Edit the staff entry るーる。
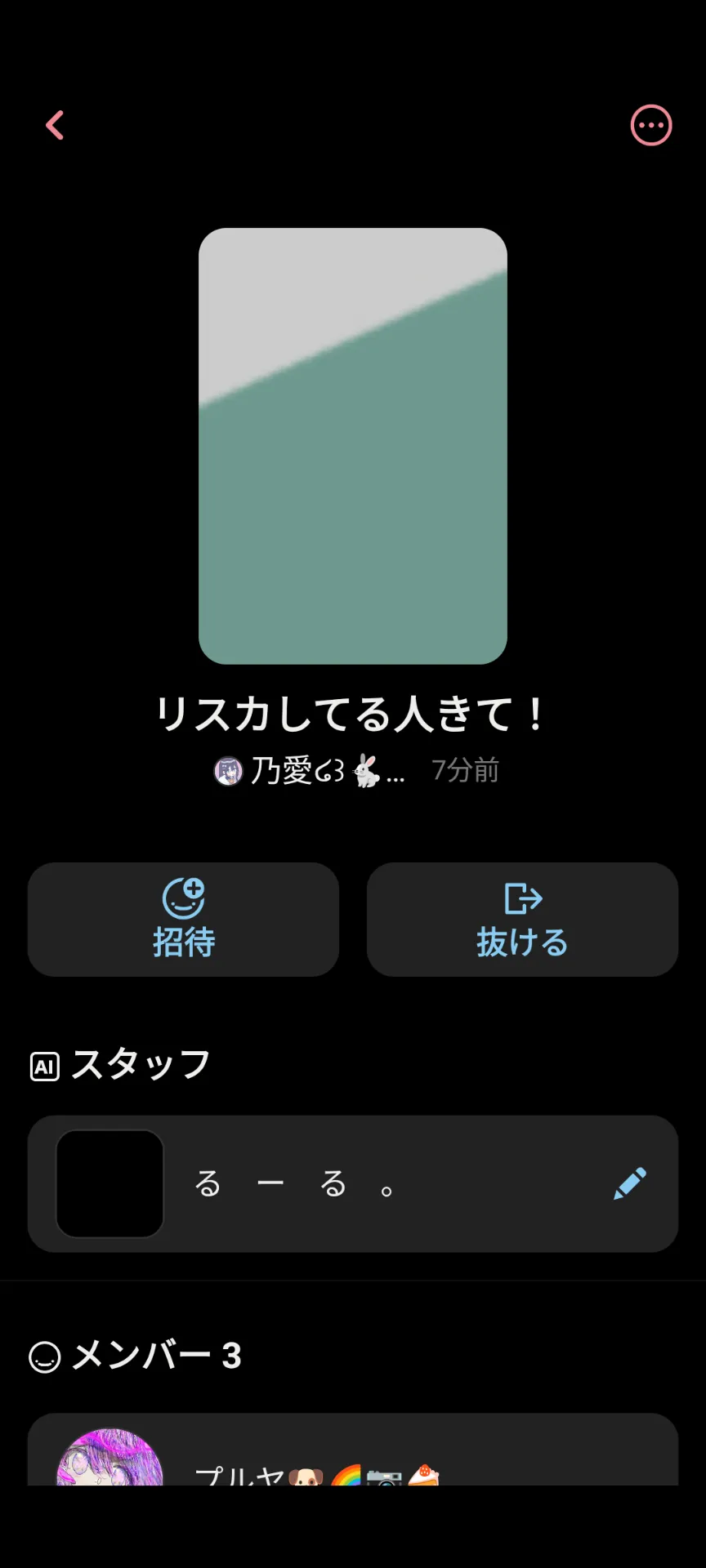Image resolution: width=706 pixels, height=1568 pixels. (x=630, y=1183)
